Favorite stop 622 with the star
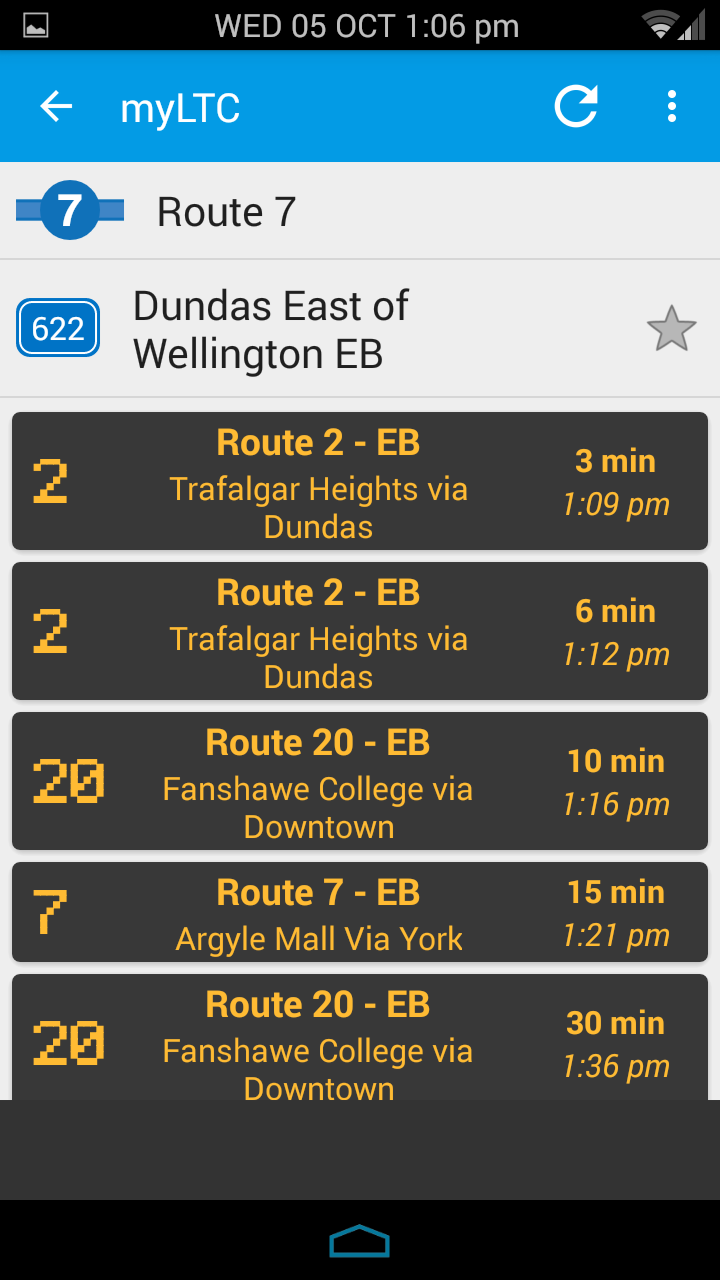The height and width of the screenshot is (1280, 720). click(x=671, y=329)
